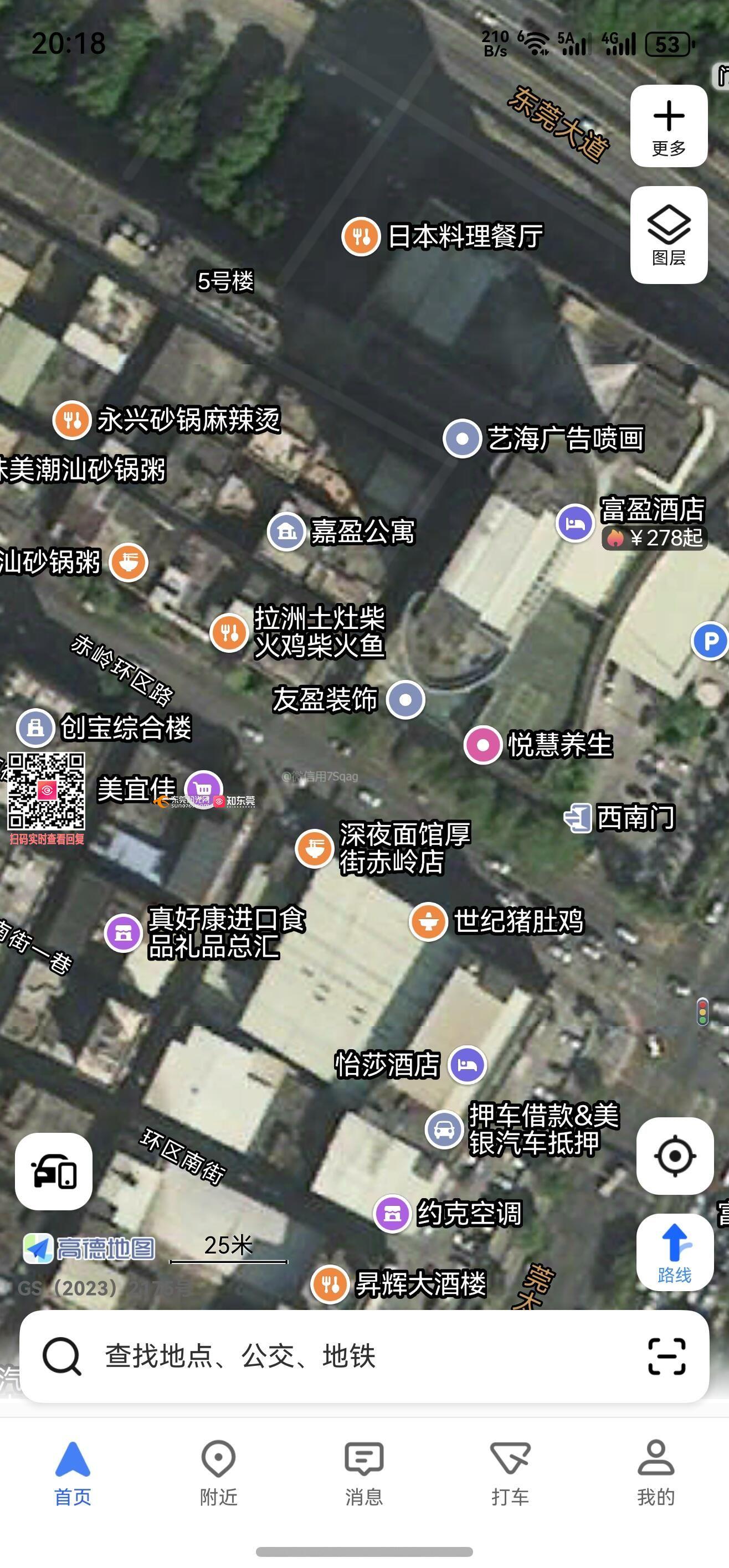Open the scan icon in the search bar

pos(666,1356)
